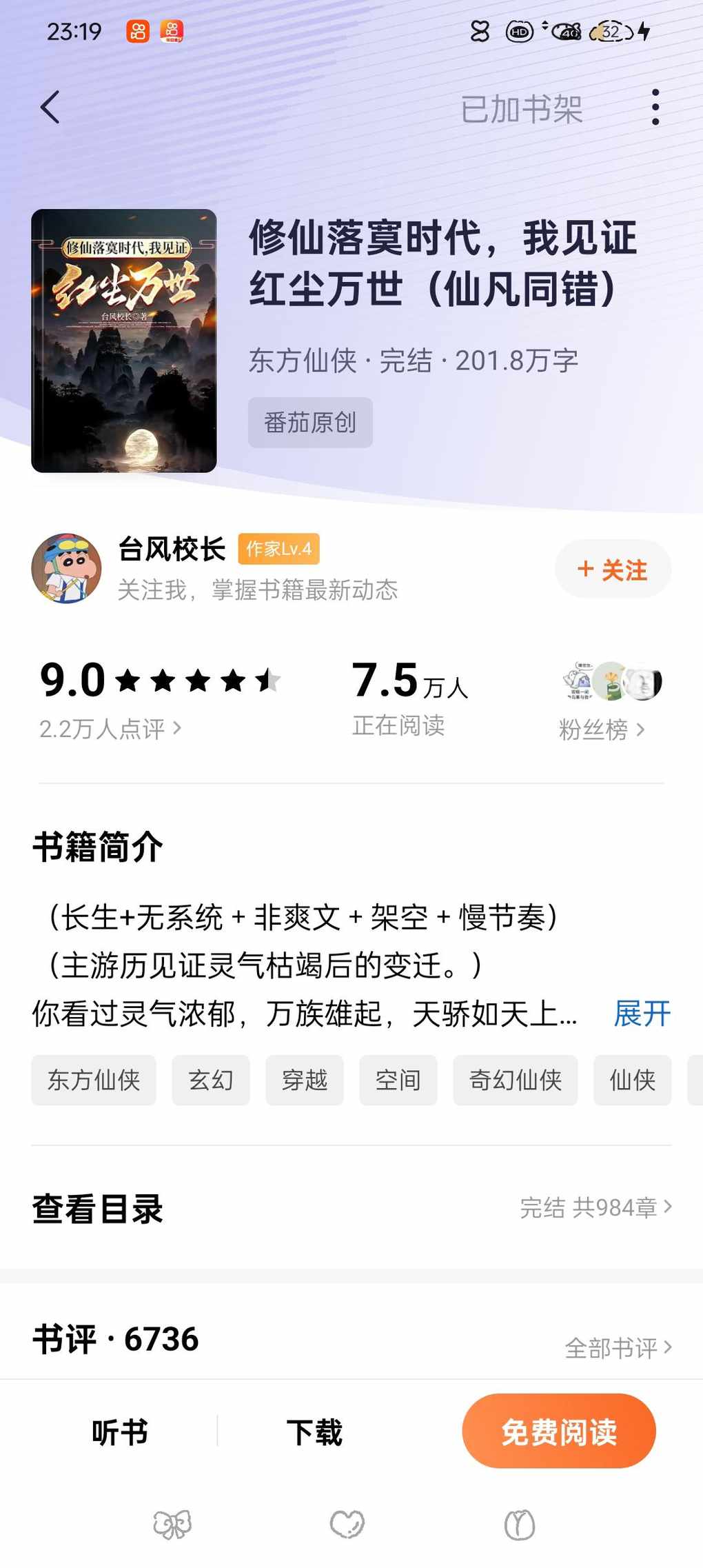View the 2.2万人点评 ratings
703x1568 pixels.
[110, 728]
